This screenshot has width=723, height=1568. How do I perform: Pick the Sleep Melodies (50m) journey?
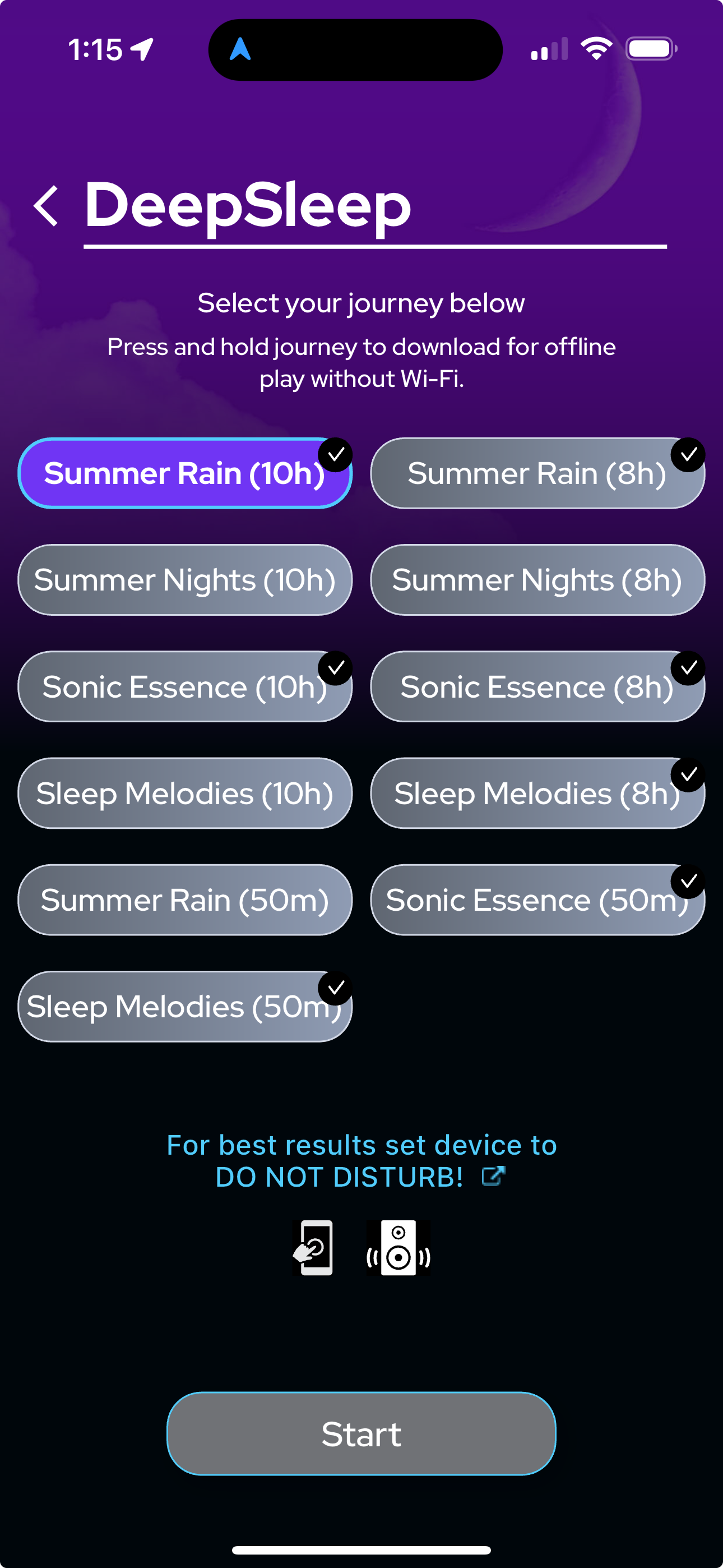(184, 1007)
